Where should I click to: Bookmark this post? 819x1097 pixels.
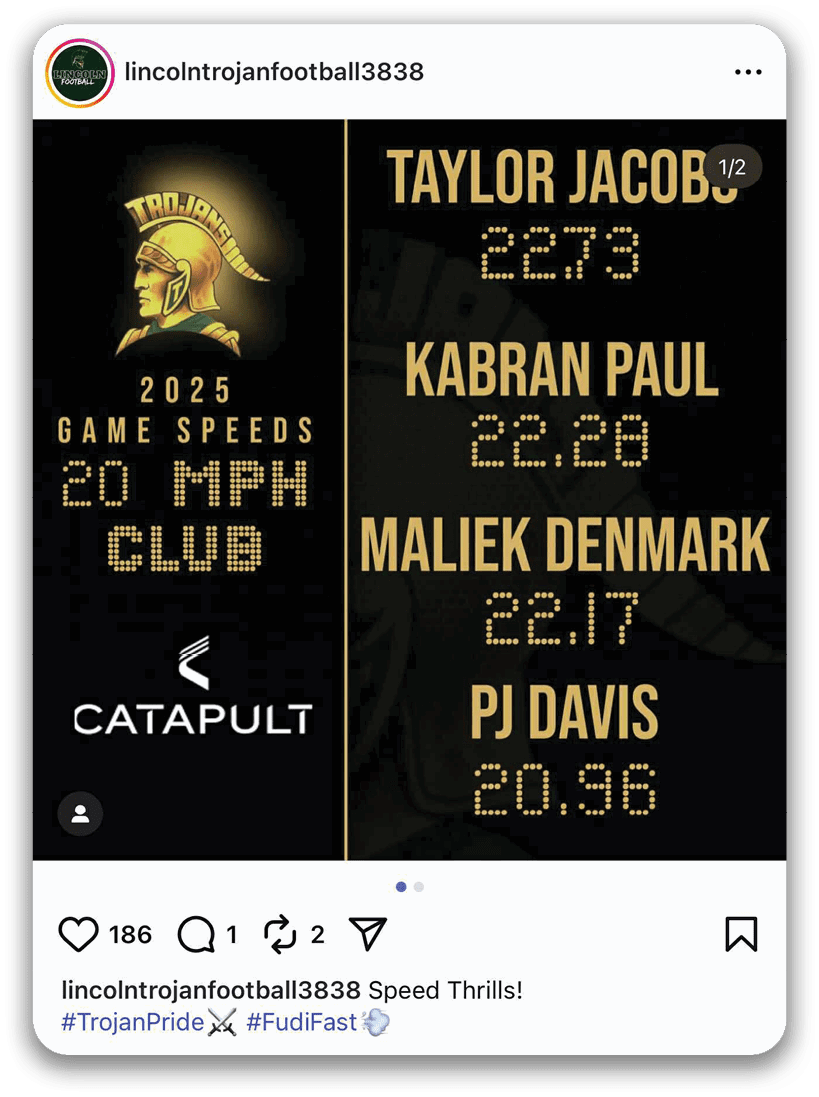(x=741, y=935)
